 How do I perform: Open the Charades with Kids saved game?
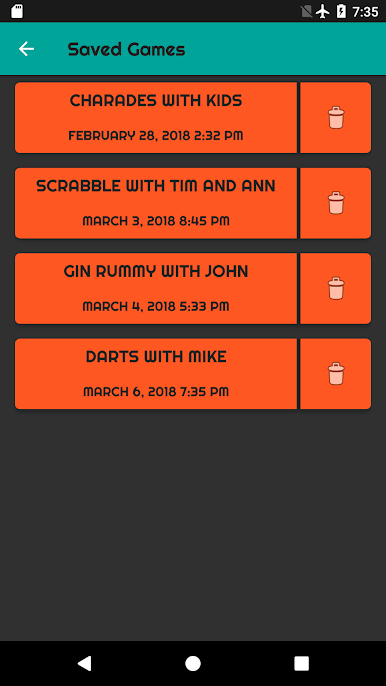click(x=156, y=118)
